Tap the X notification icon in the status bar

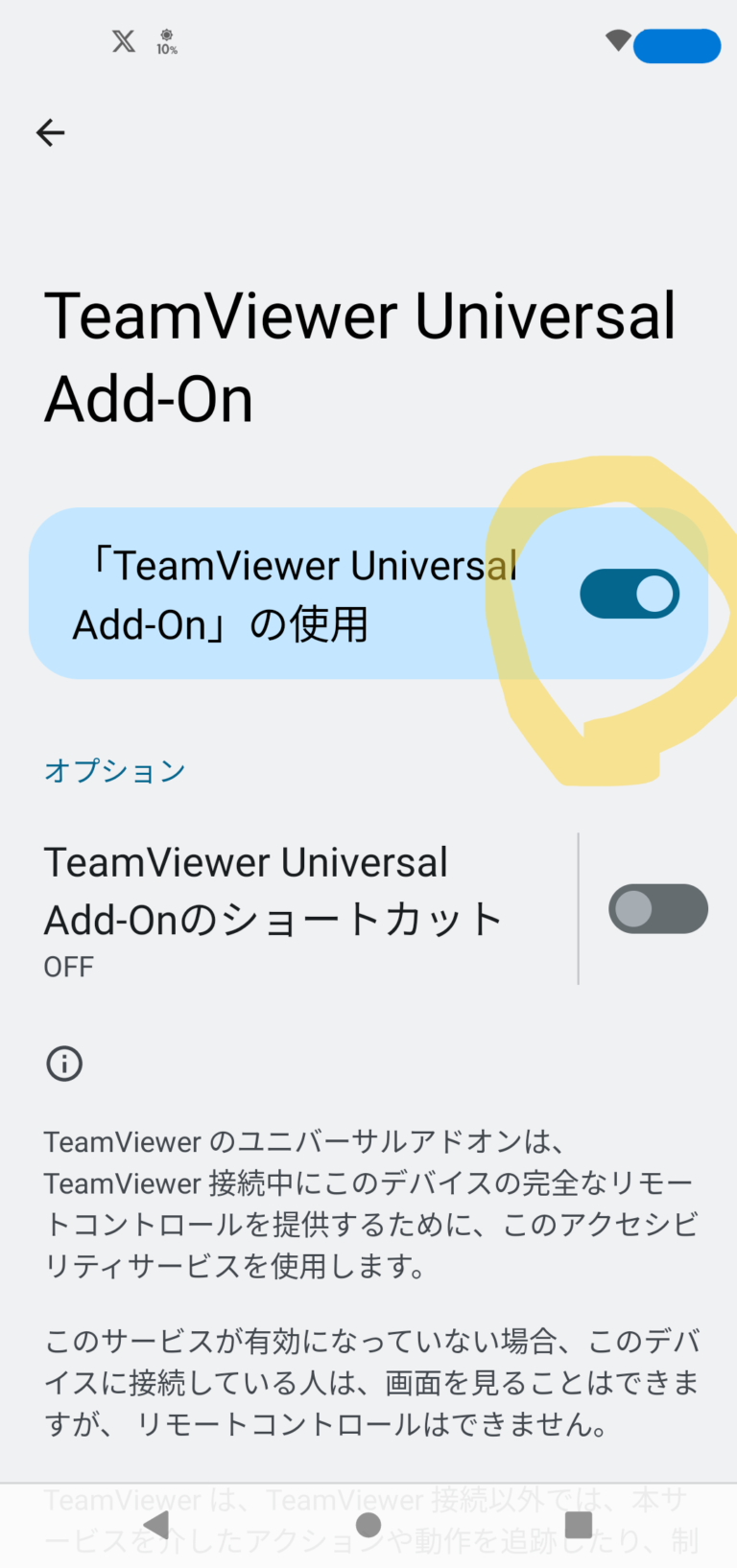[122, 41]
